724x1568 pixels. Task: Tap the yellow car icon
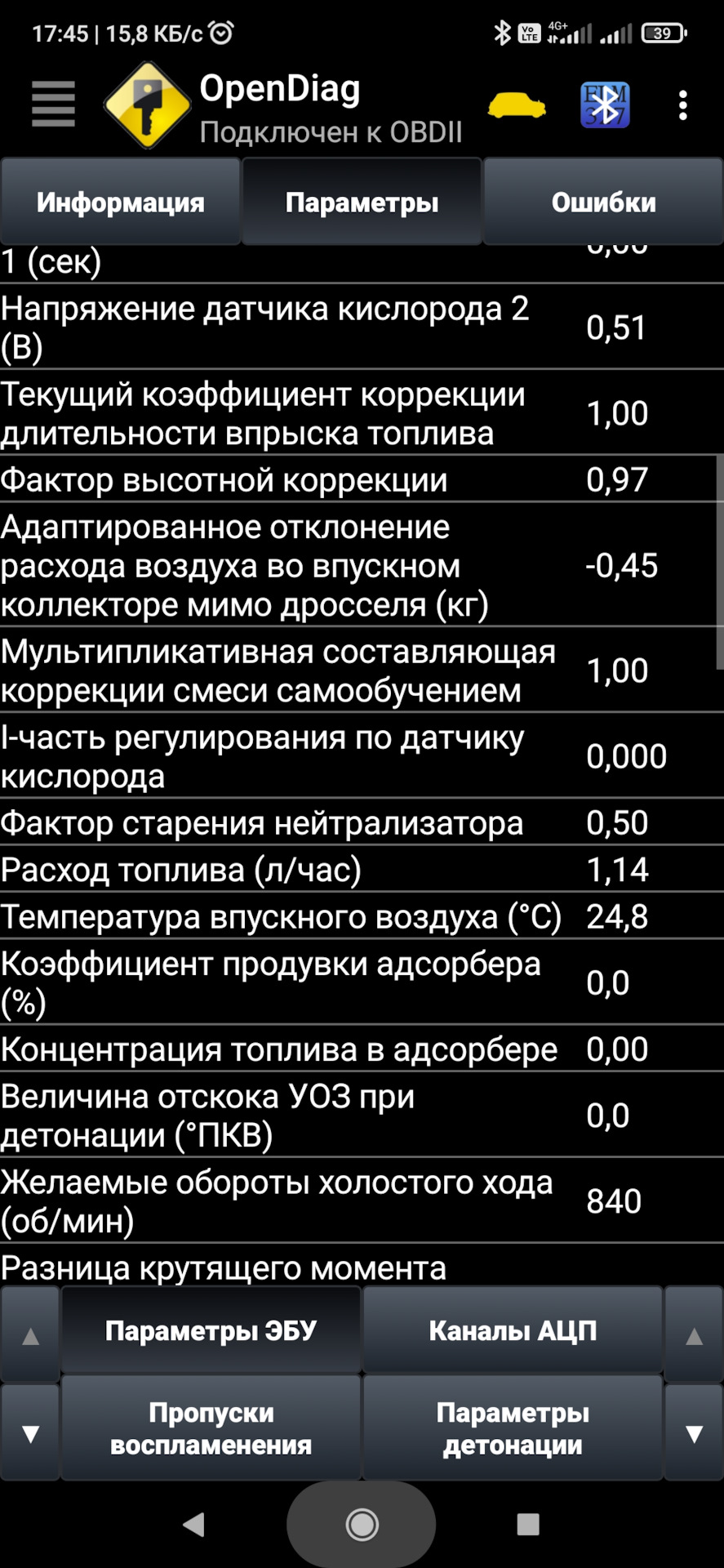[517, 106]
